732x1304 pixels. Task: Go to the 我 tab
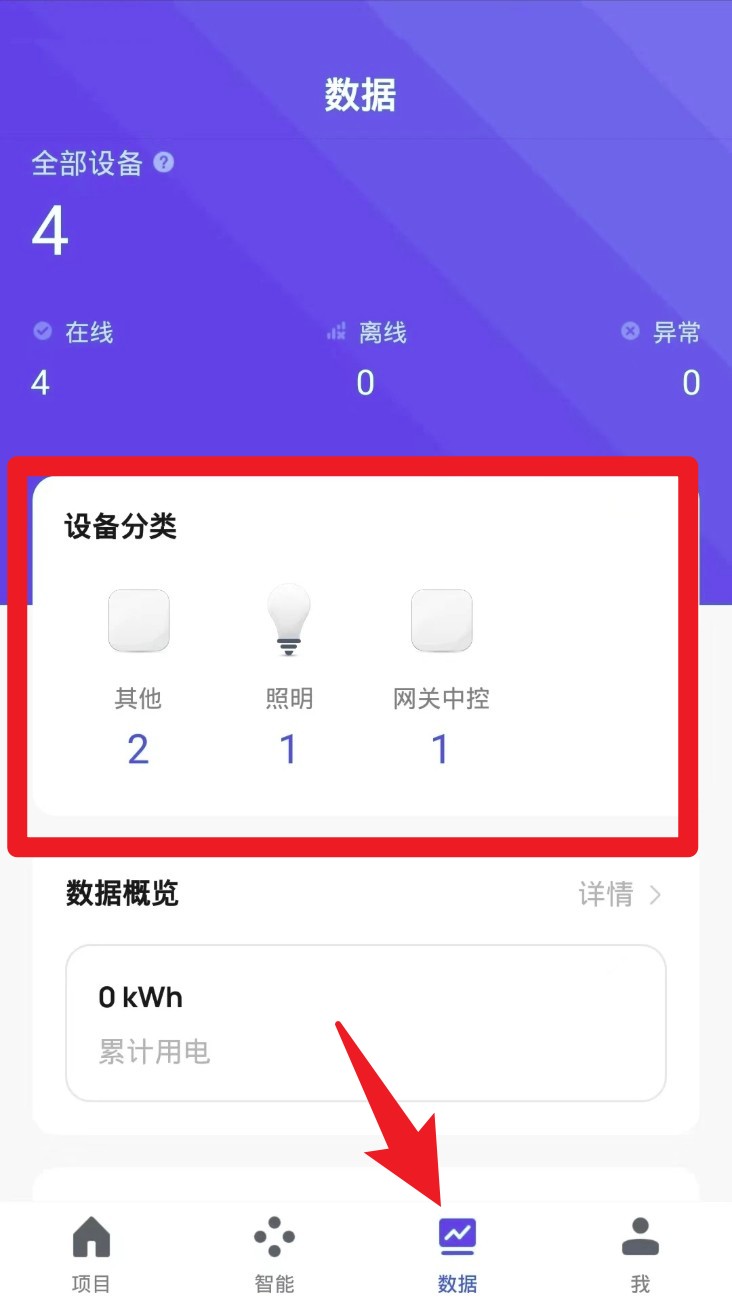[640, 1255]
